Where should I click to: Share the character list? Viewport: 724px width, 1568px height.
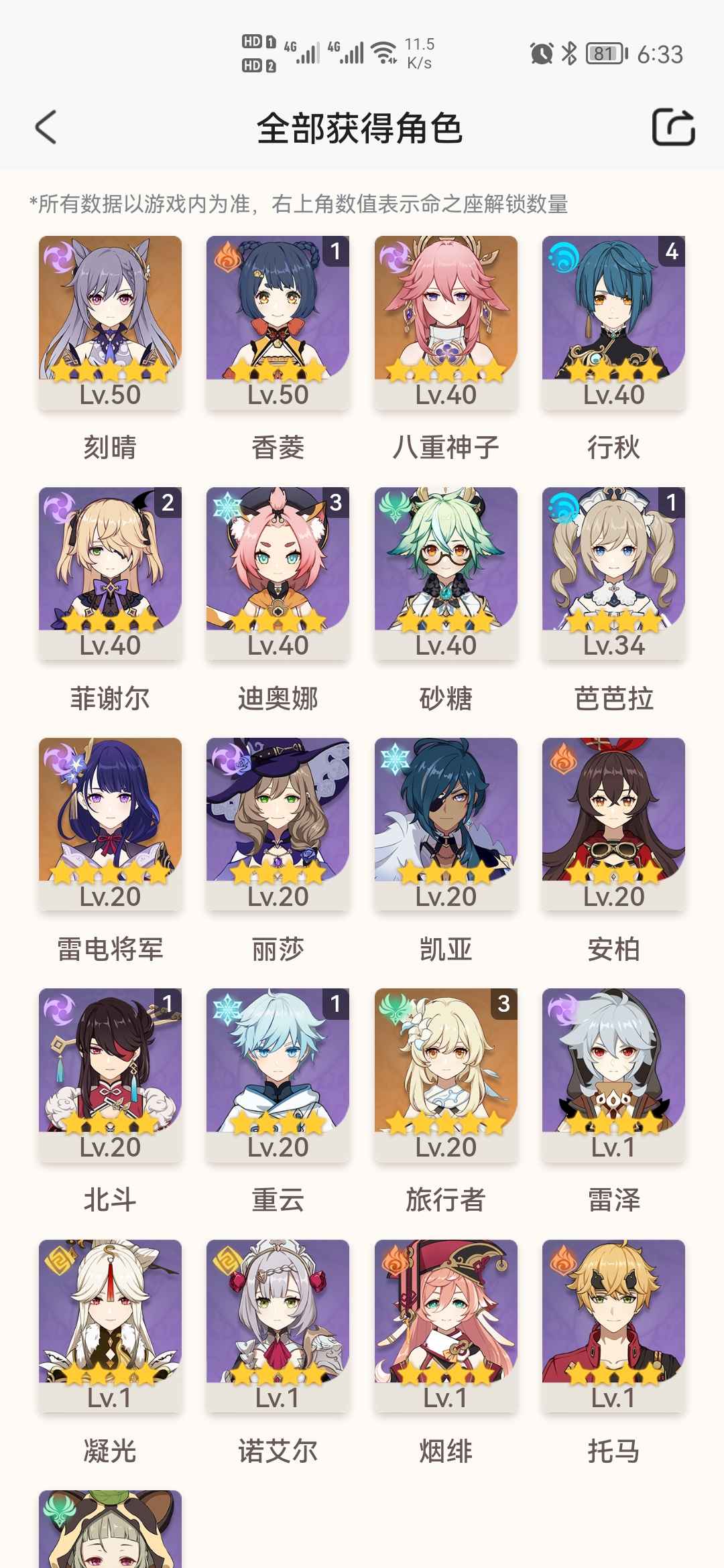pos(673,127)
